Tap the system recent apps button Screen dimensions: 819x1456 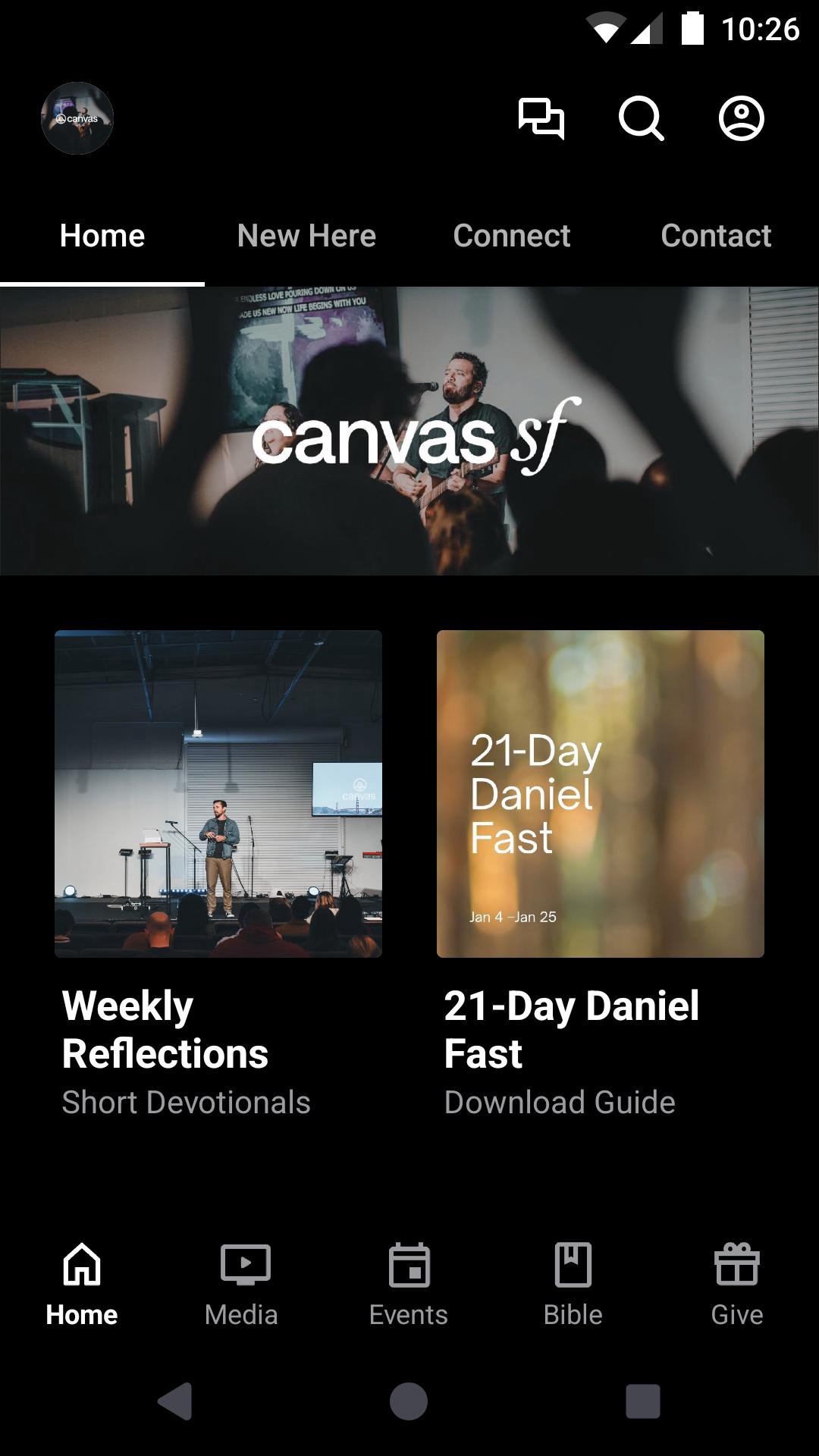tap(642, 1401)
